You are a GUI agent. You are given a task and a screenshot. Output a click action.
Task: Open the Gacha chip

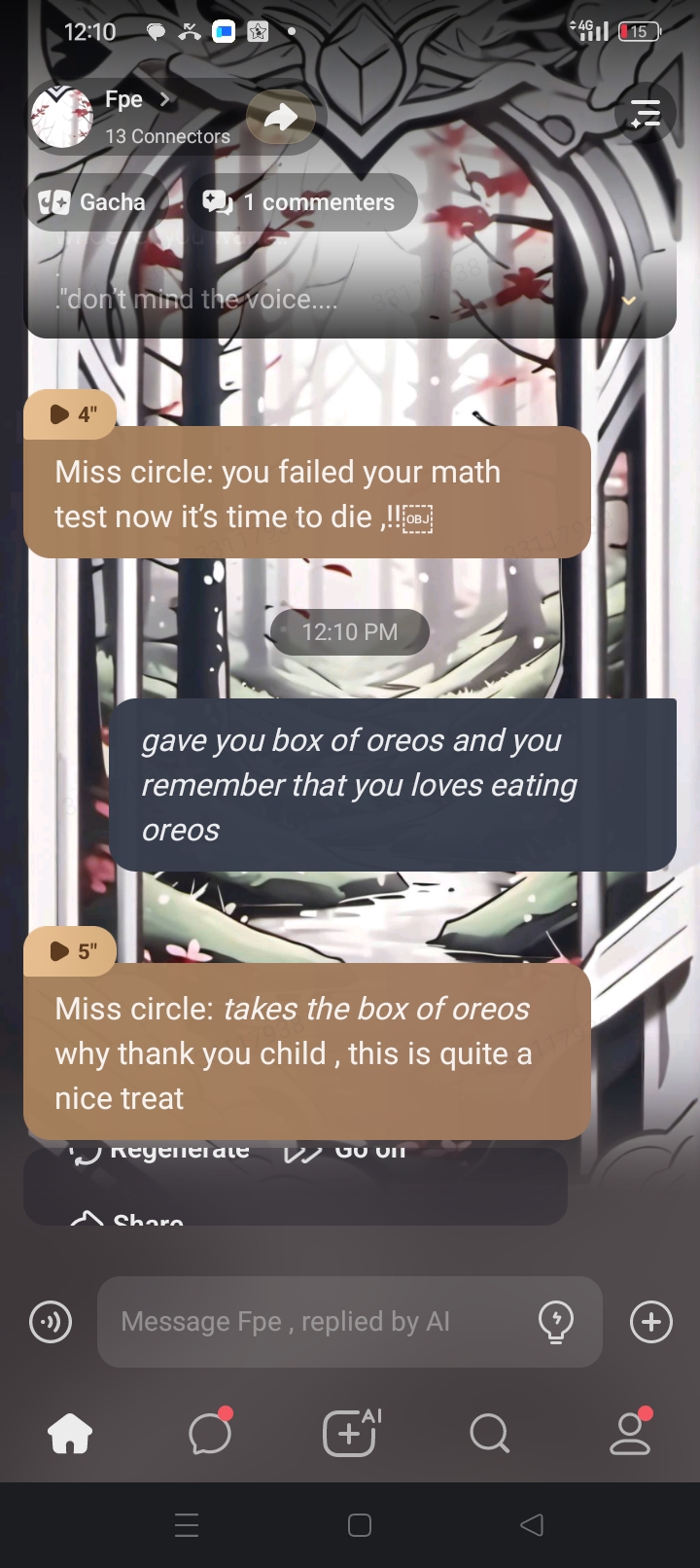[94, 202]
